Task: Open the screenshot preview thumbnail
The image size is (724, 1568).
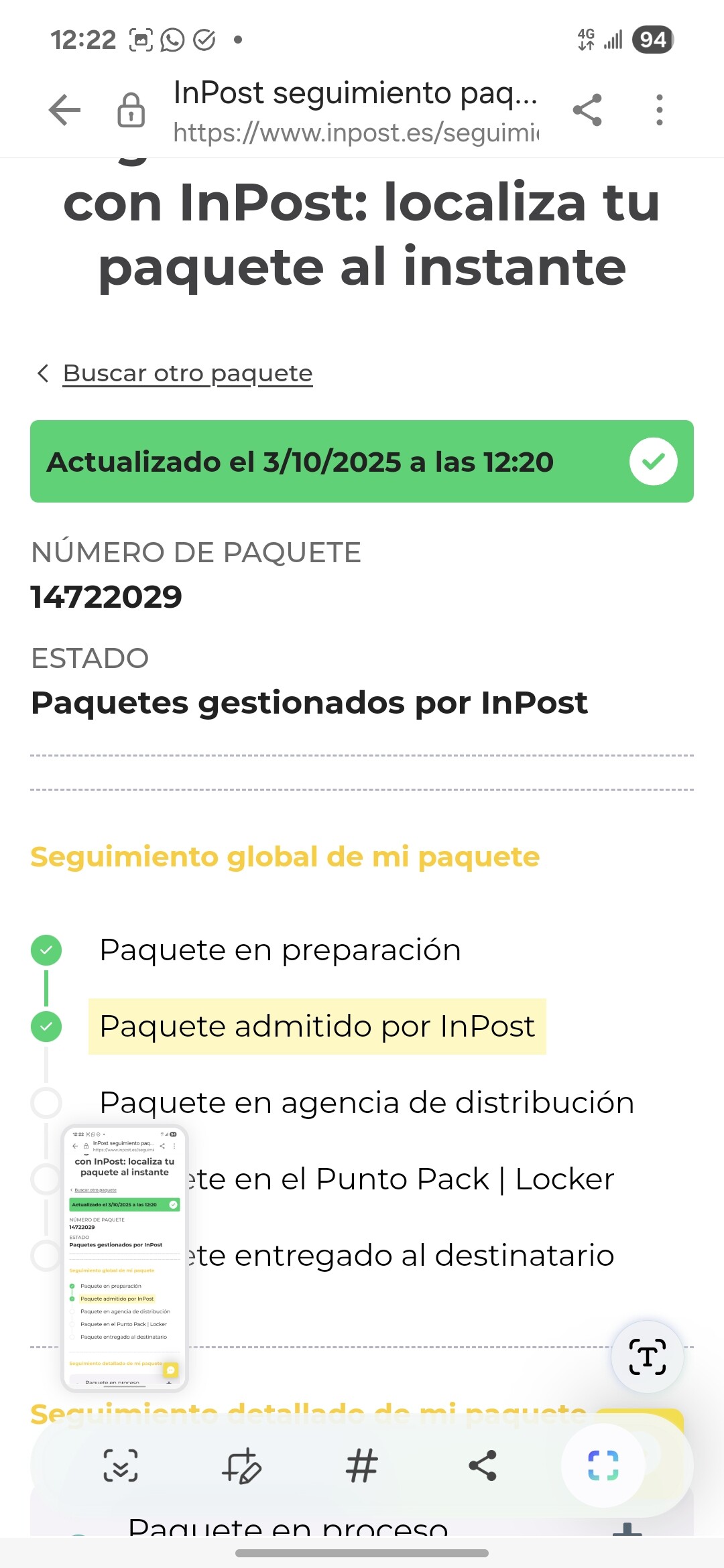Action: click(x=125, y=1257)
